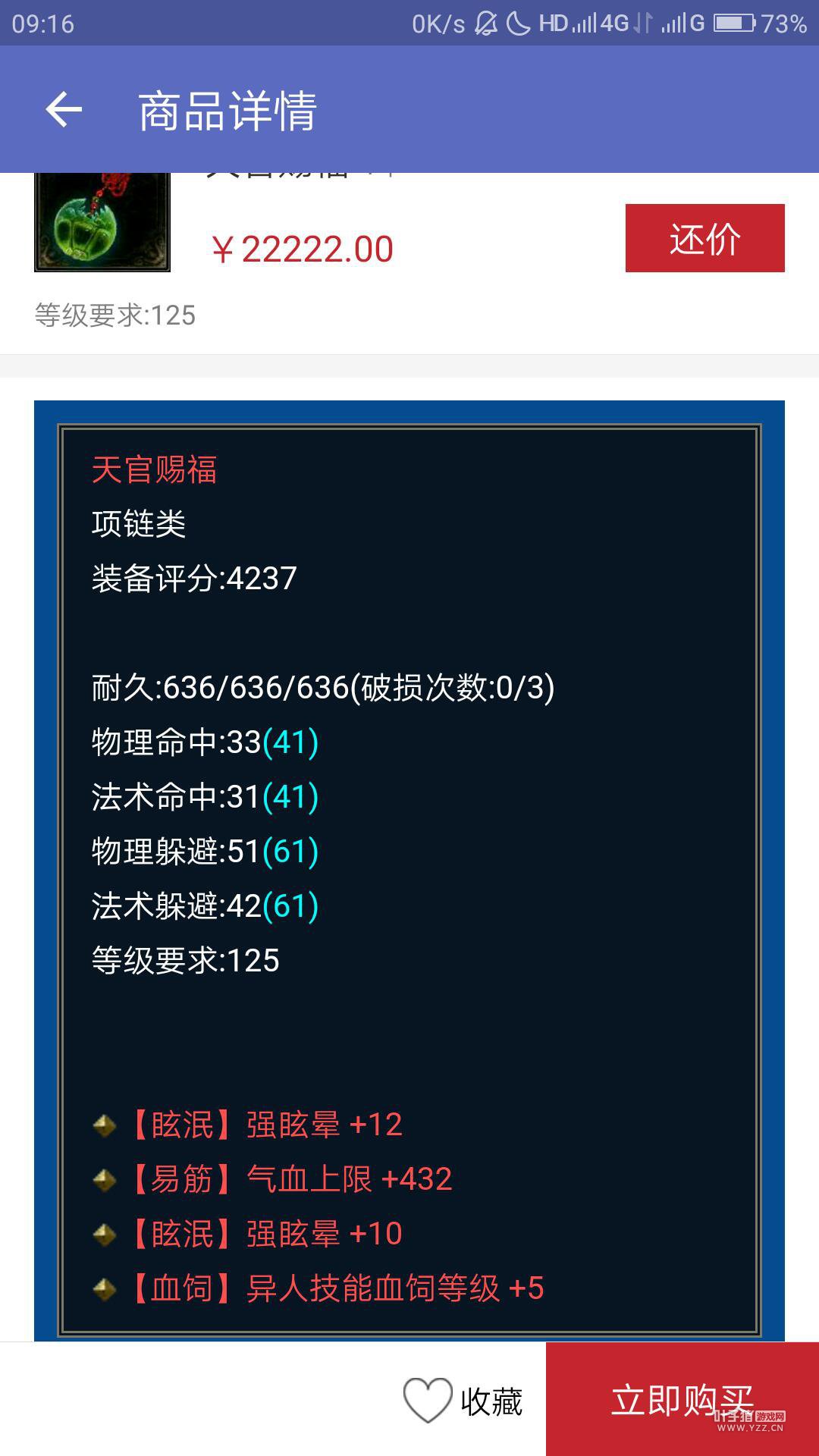819x1456 pixels.
Task: Open the necklace item thumbnail
Action: point(102,223)
